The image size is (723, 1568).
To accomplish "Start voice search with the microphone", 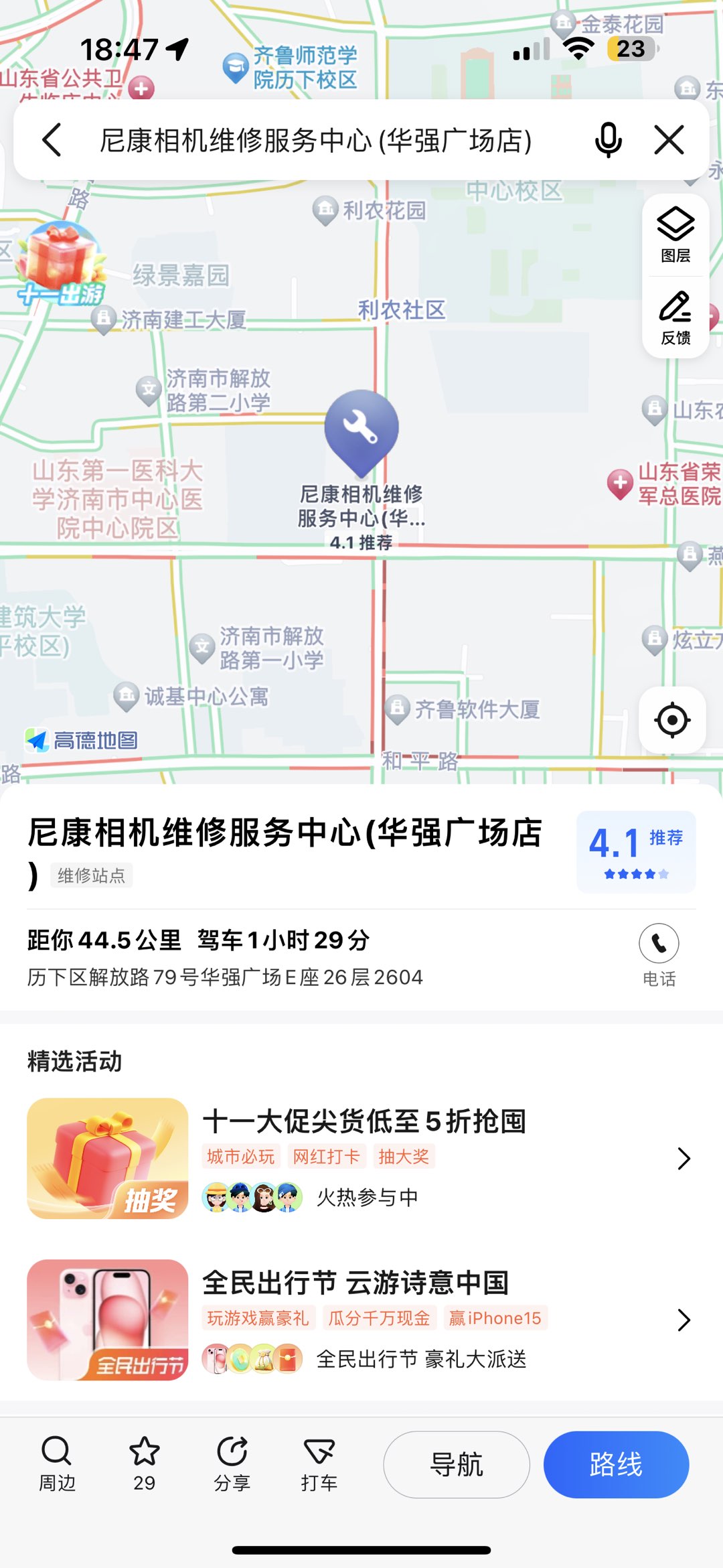I will coord(608,140).
